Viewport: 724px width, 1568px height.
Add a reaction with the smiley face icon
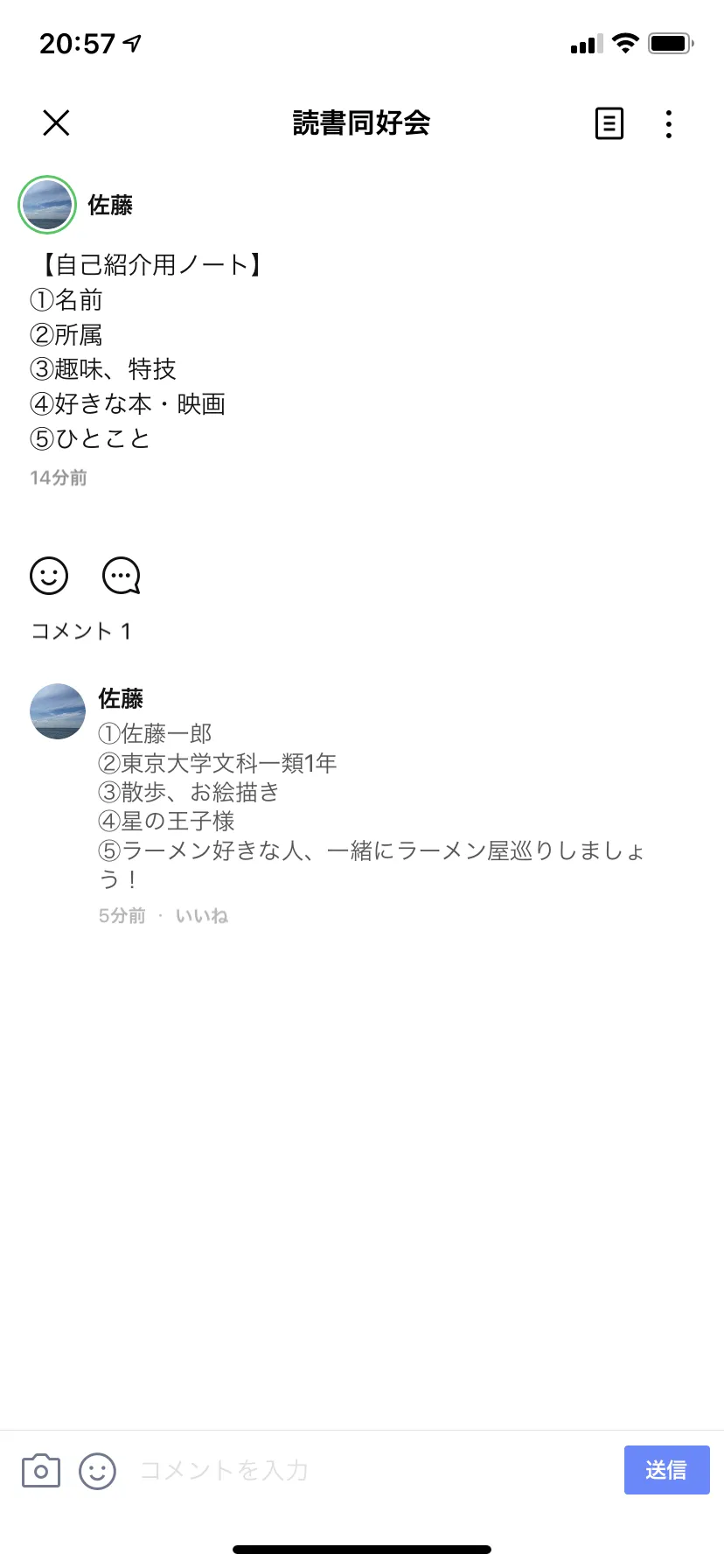(x=48, y=576)
